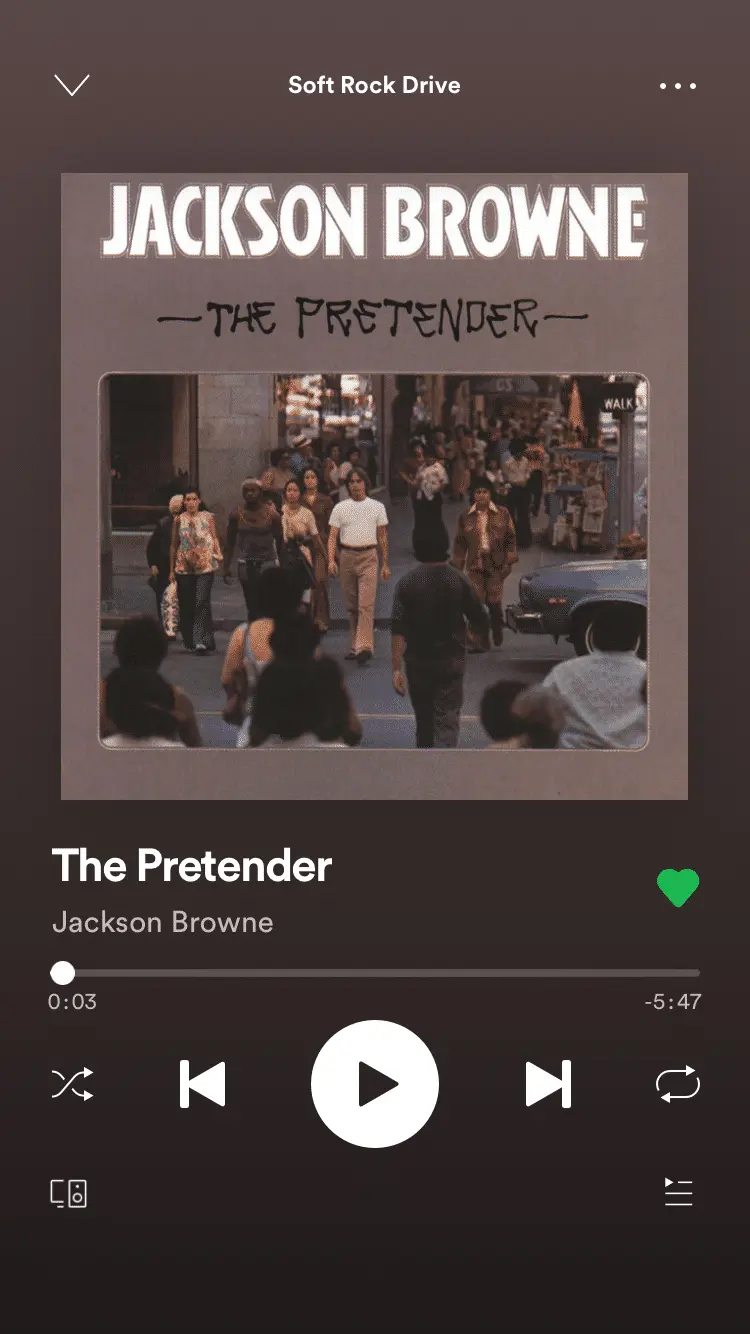Image resolution: width=750 pixels, height=1334 pixels.
Task: Toggle repeat mode
Action: (678, 1084)
